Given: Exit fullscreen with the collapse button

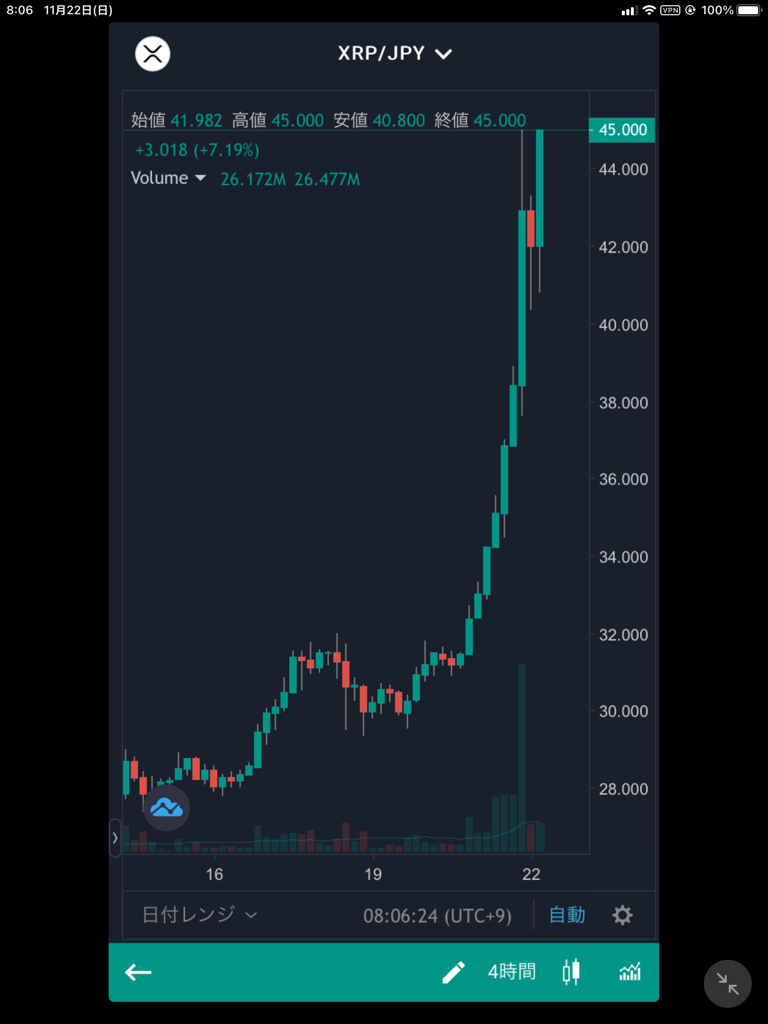Looking at the screenshot, I should click(x=727, y=984).
